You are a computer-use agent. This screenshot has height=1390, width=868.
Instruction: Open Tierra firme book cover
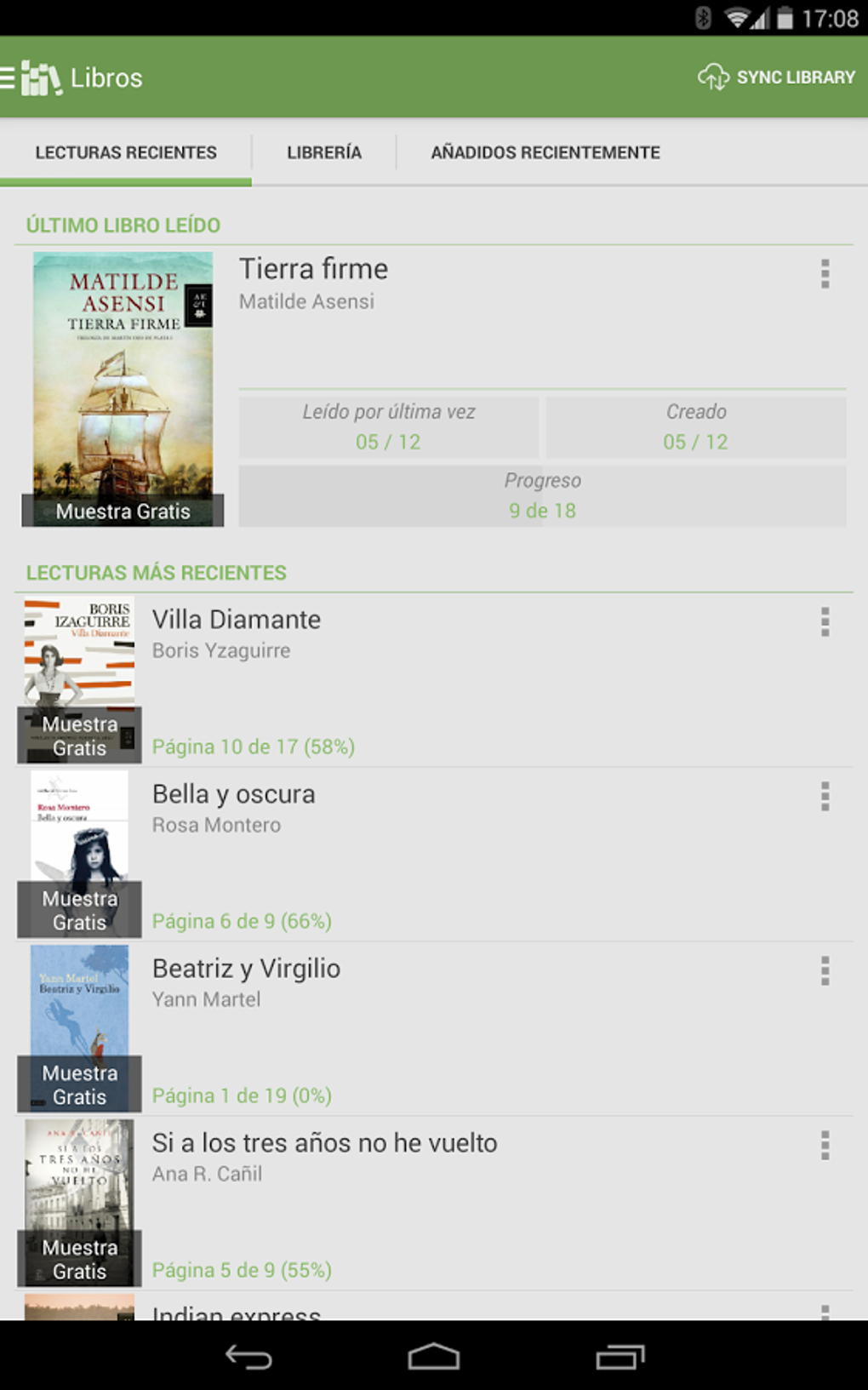tap(123, 389)
